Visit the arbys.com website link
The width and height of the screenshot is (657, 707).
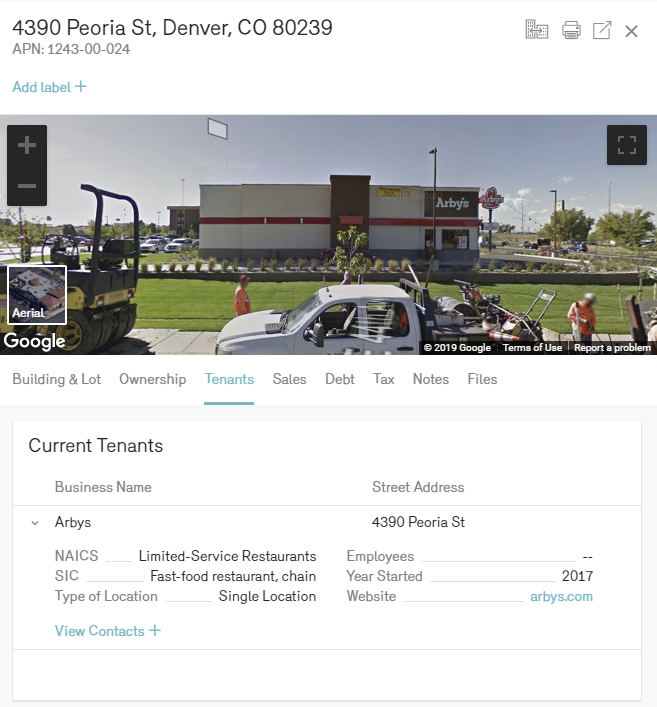561,597
